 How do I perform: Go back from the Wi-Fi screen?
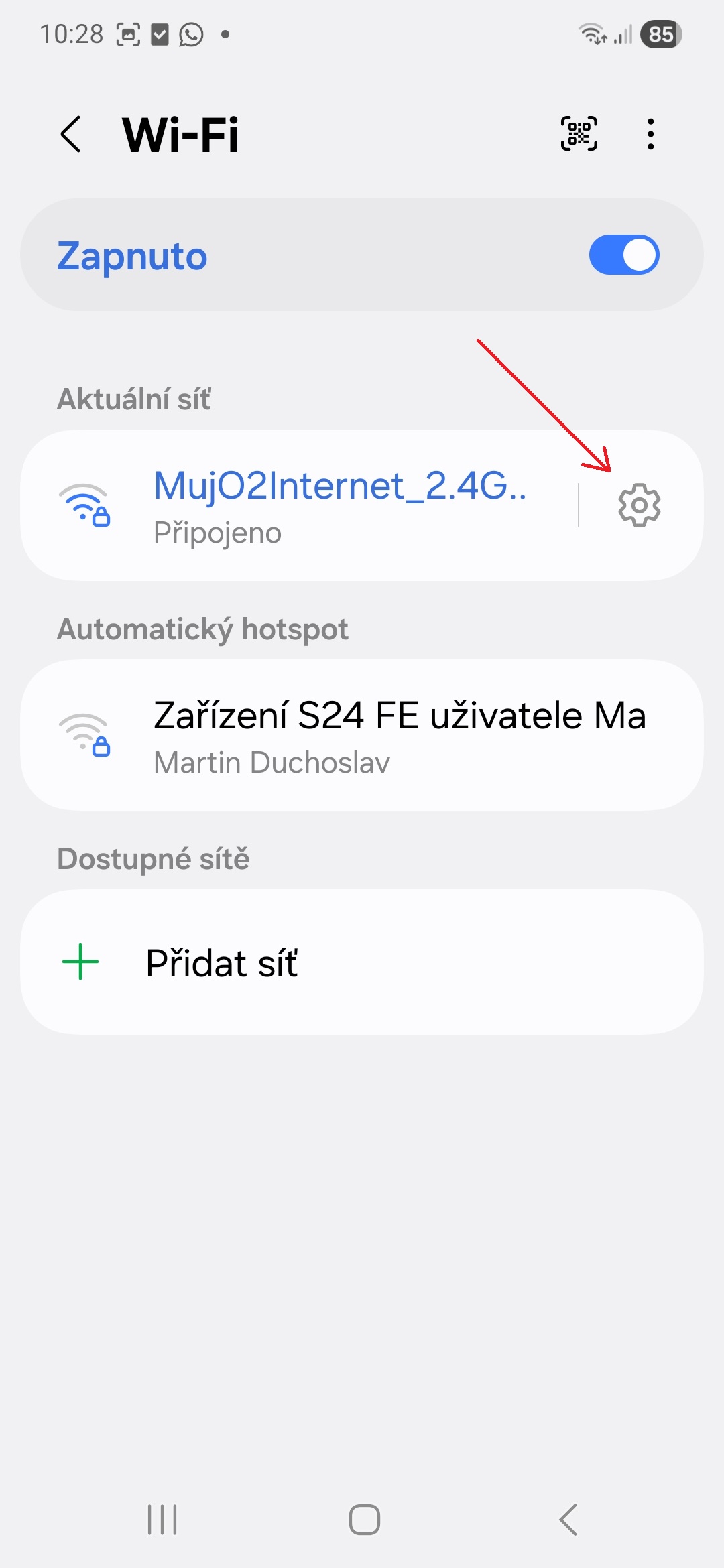click(x=71, y=134)
